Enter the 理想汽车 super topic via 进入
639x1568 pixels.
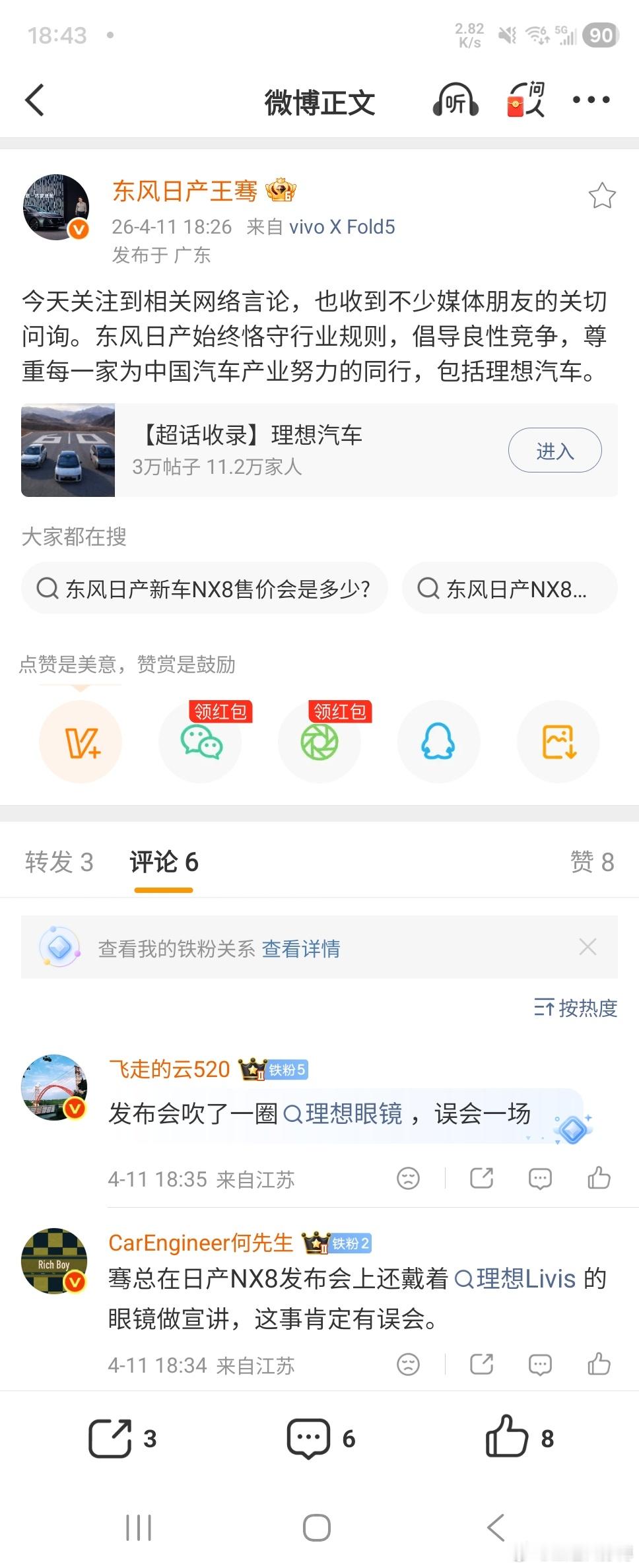point(555,449)
